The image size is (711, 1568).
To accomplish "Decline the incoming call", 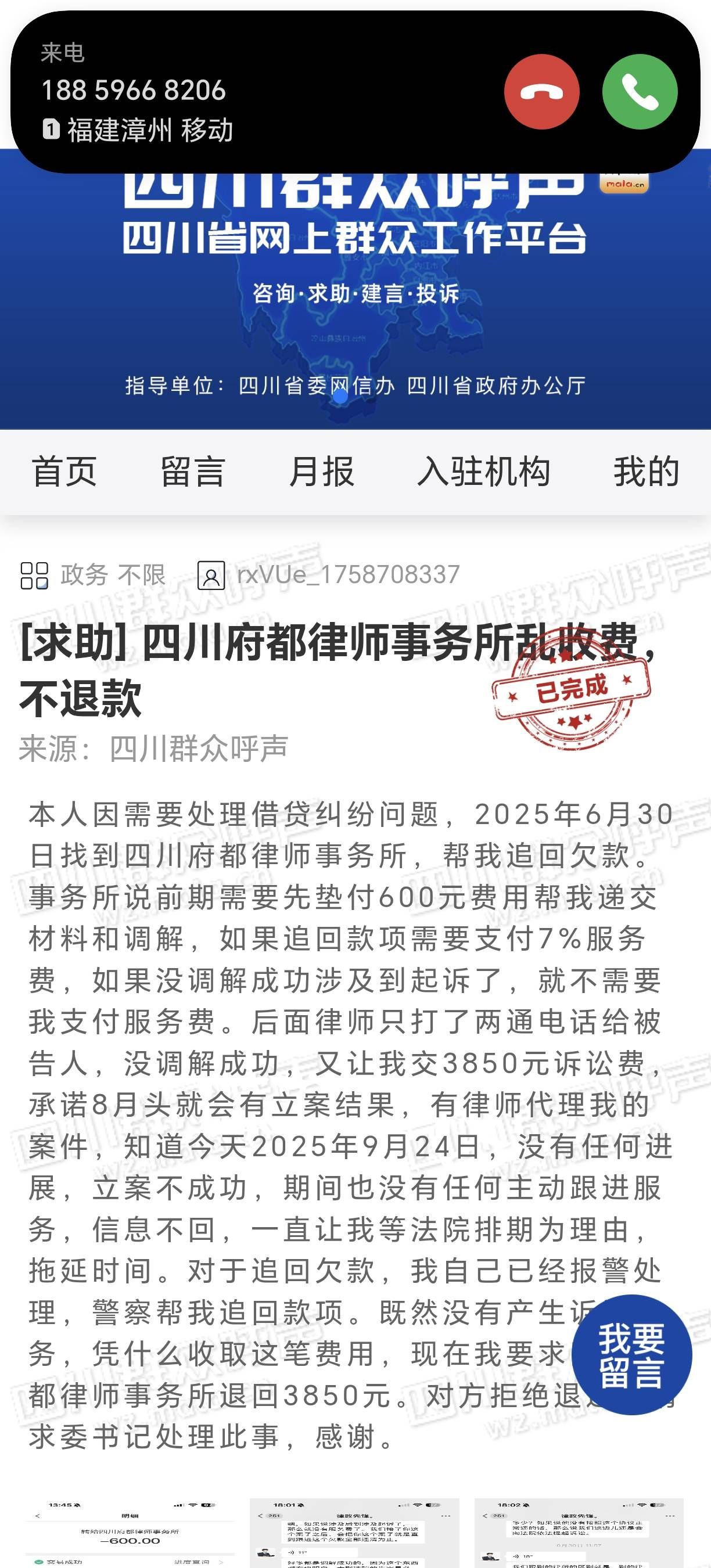I will pos(541,91).
